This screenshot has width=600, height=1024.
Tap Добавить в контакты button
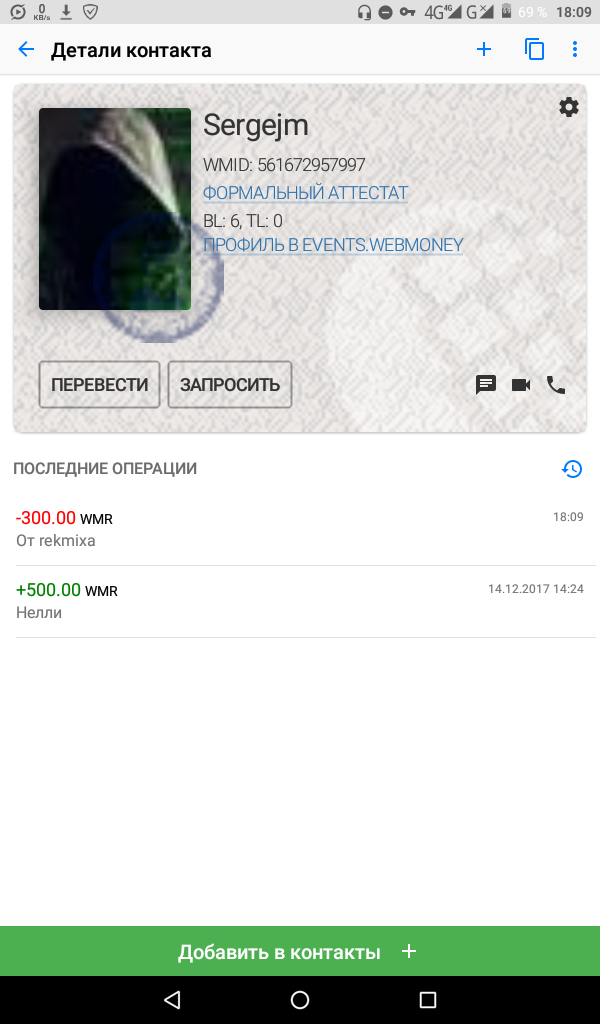pyautogui.click(x=300, y=952)
